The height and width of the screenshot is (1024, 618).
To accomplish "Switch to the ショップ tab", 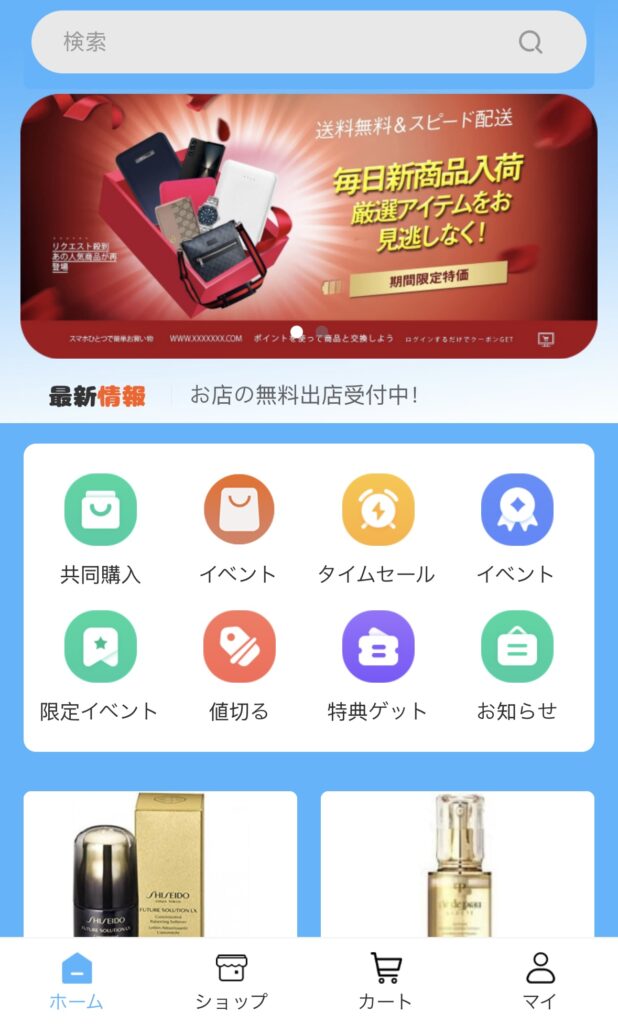I will coord(231,982).
